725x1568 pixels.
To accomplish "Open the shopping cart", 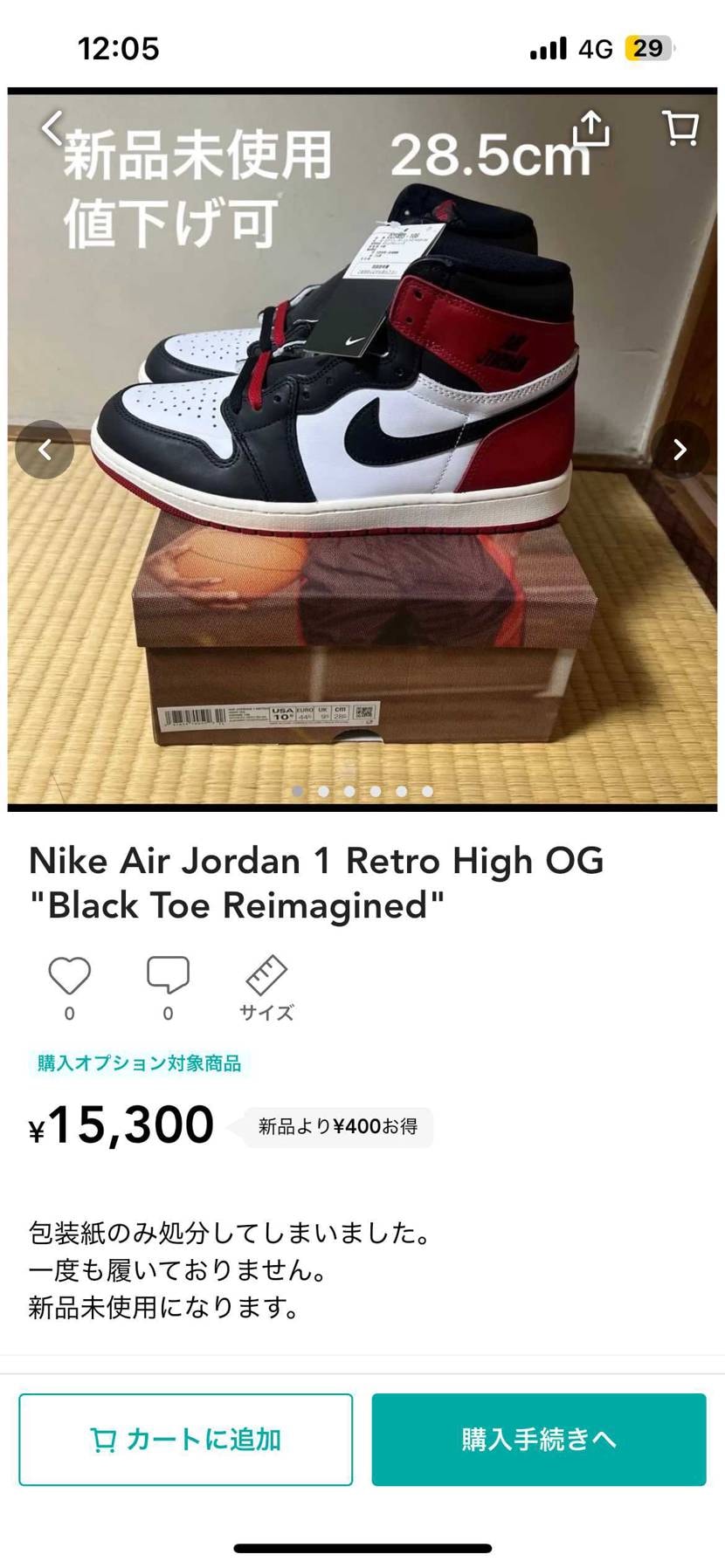I will point(680,128).
